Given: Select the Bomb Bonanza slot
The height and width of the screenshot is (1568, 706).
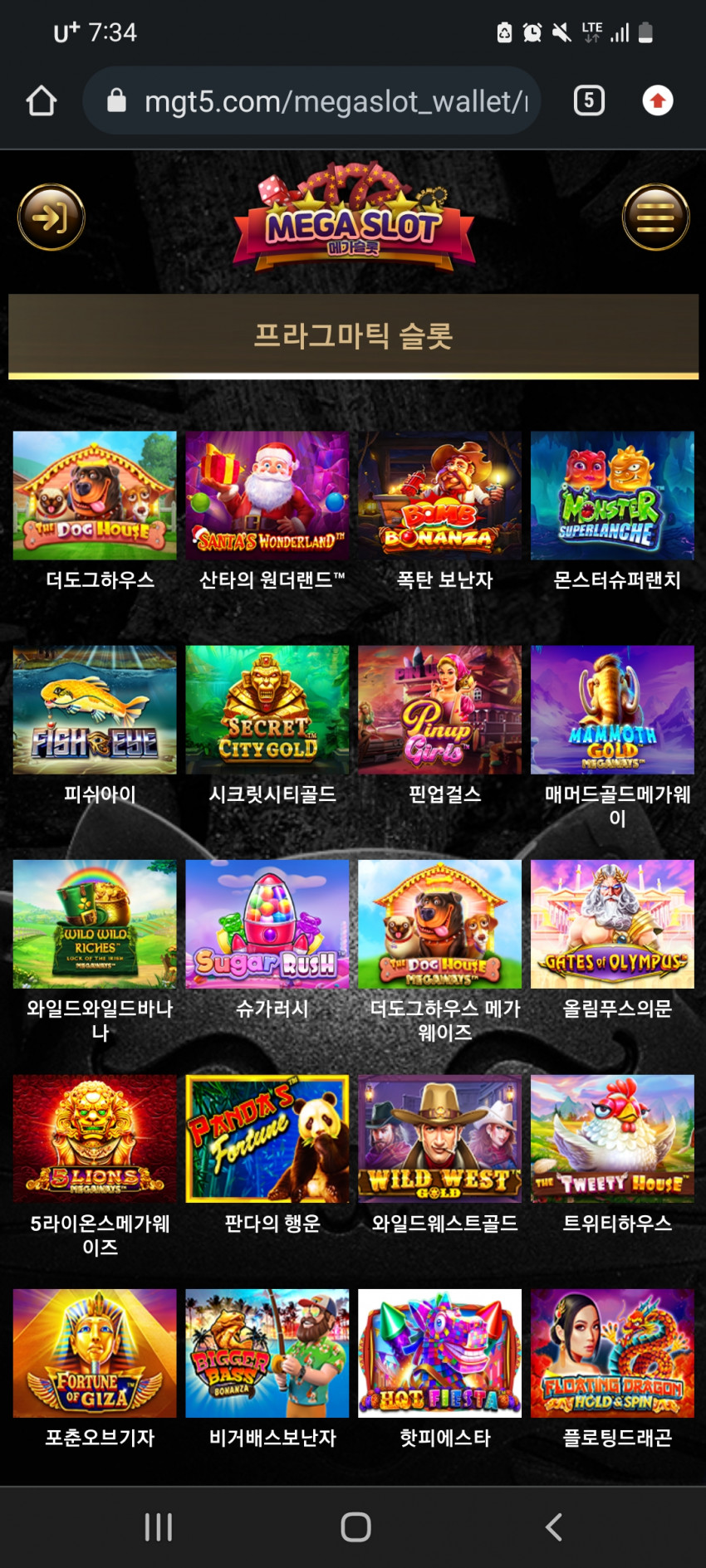Looking at the screenshot, I should (439, 496).
